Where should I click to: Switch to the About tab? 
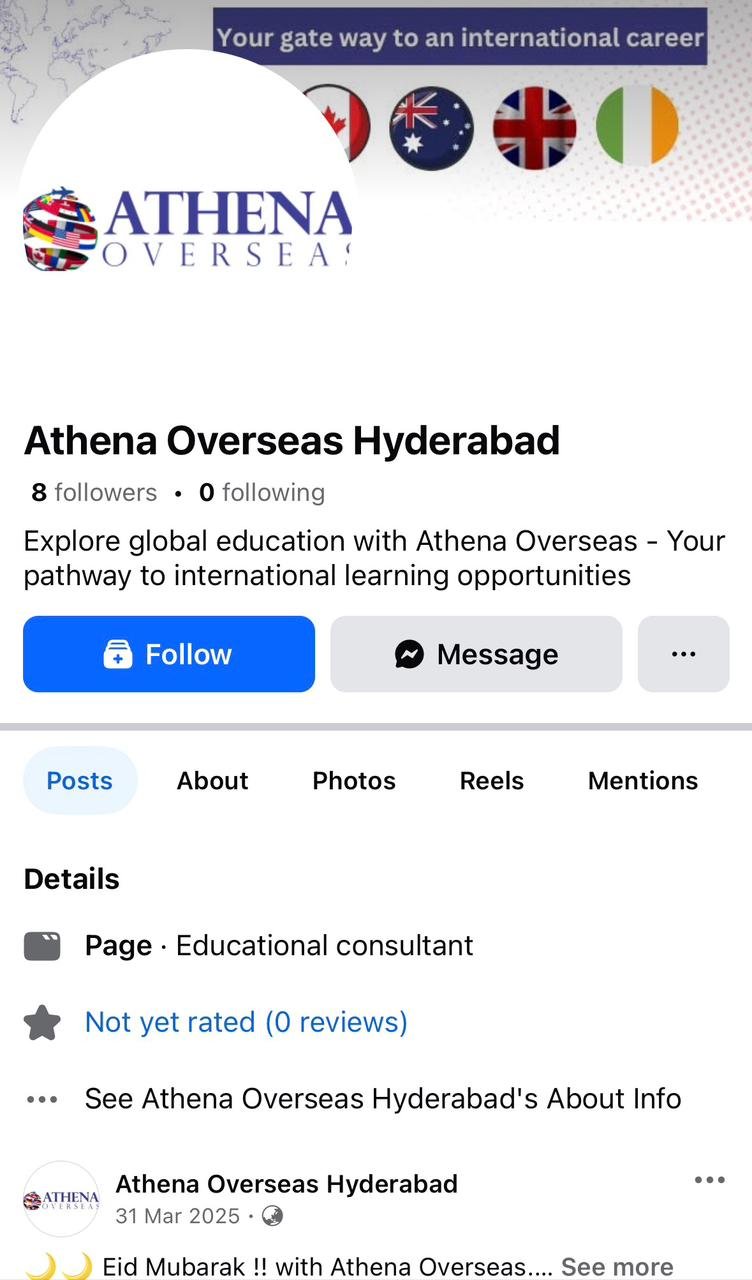212,781
